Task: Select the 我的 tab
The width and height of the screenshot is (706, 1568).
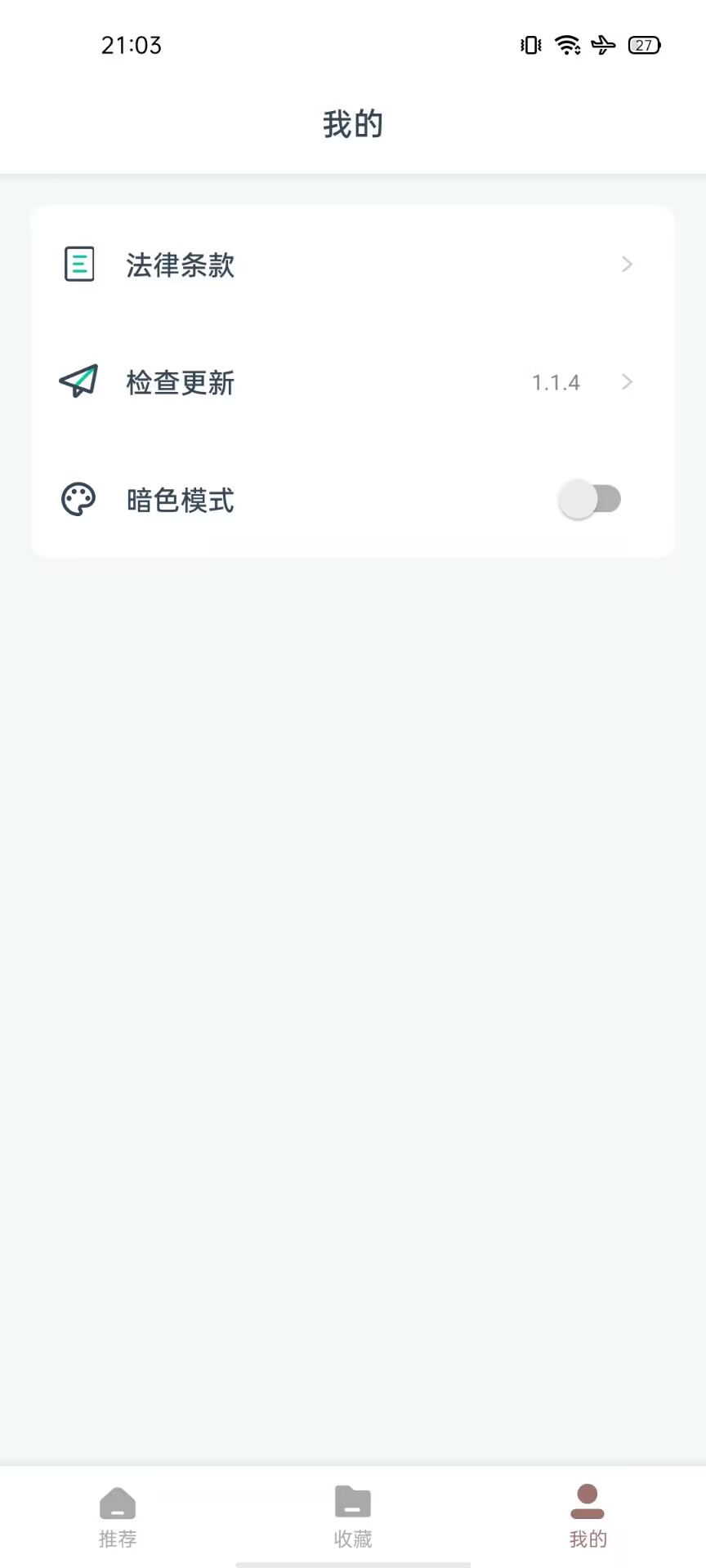Action: (588, 1517)
